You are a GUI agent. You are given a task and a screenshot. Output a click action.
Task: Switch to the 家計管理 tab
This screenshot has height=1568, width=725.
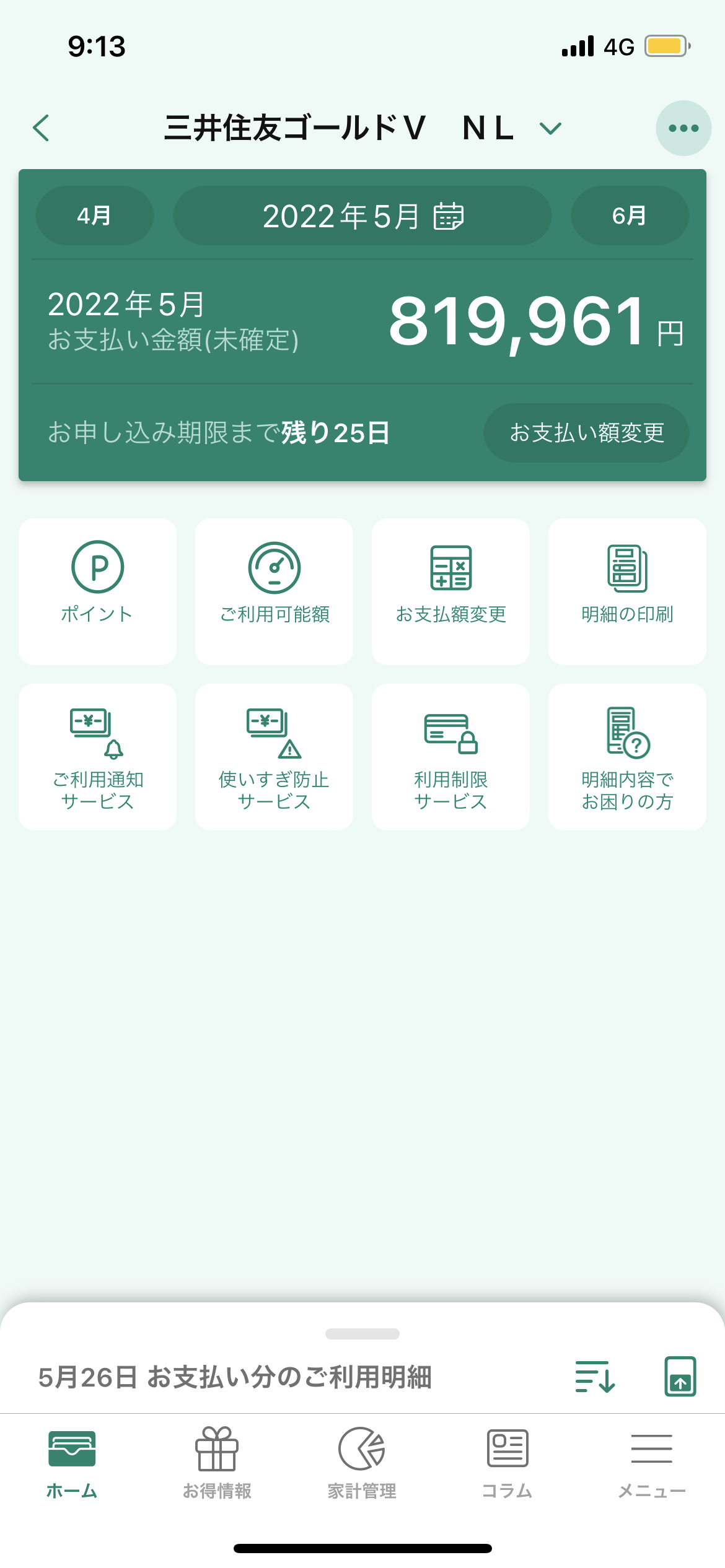(x=362, y=1463)
